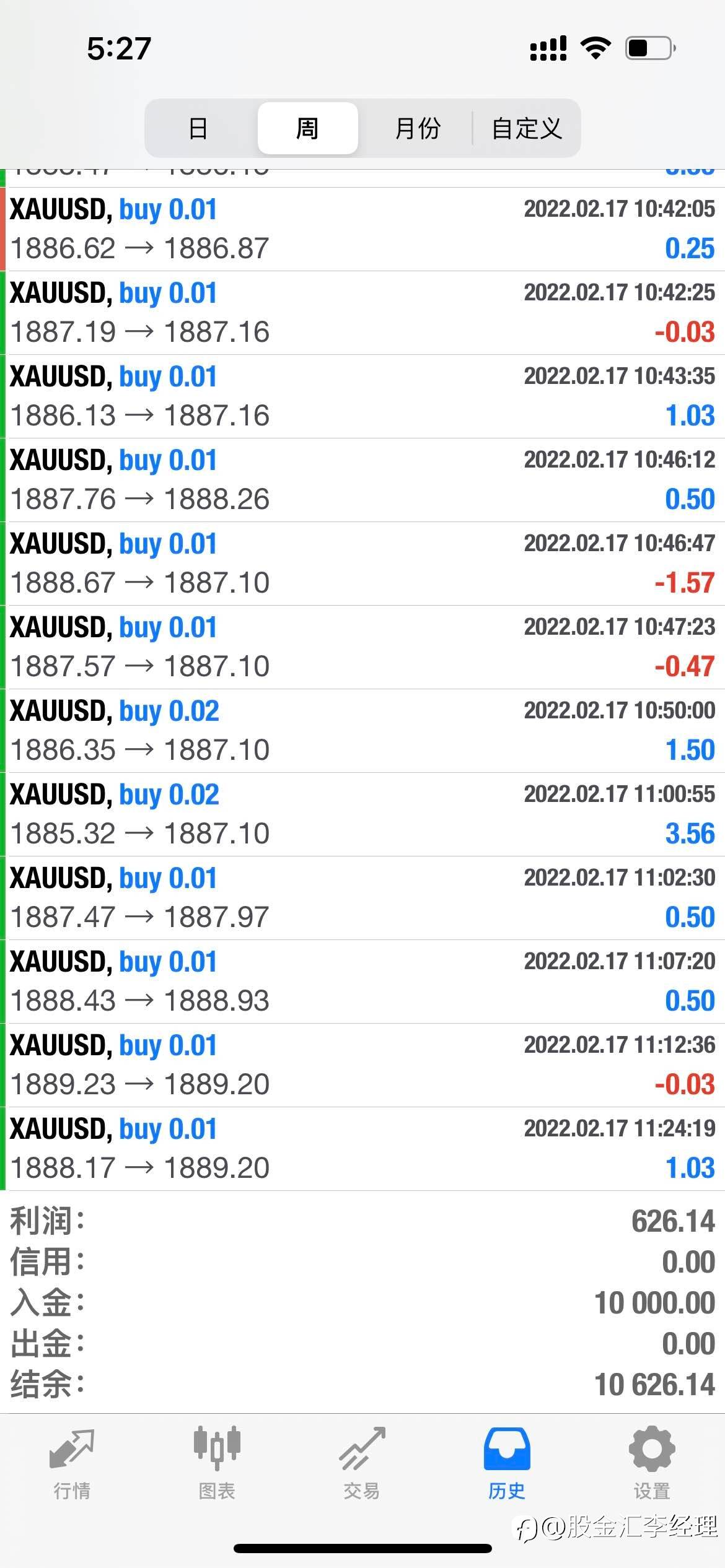Open the 行情 quotes tab
Screen dimensions: 725x1568
[x=72, y=1464]
